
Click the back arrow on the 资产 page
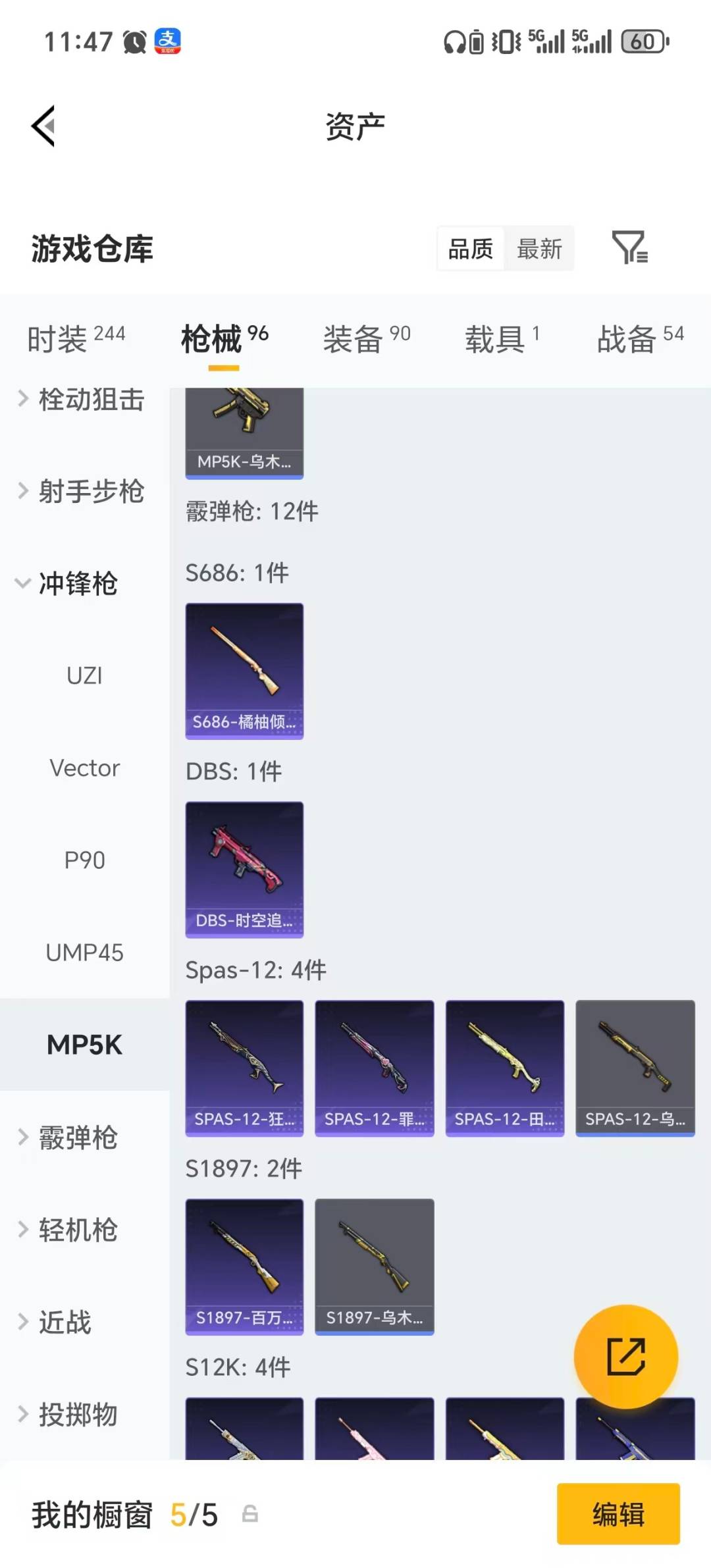pos(41,126)
